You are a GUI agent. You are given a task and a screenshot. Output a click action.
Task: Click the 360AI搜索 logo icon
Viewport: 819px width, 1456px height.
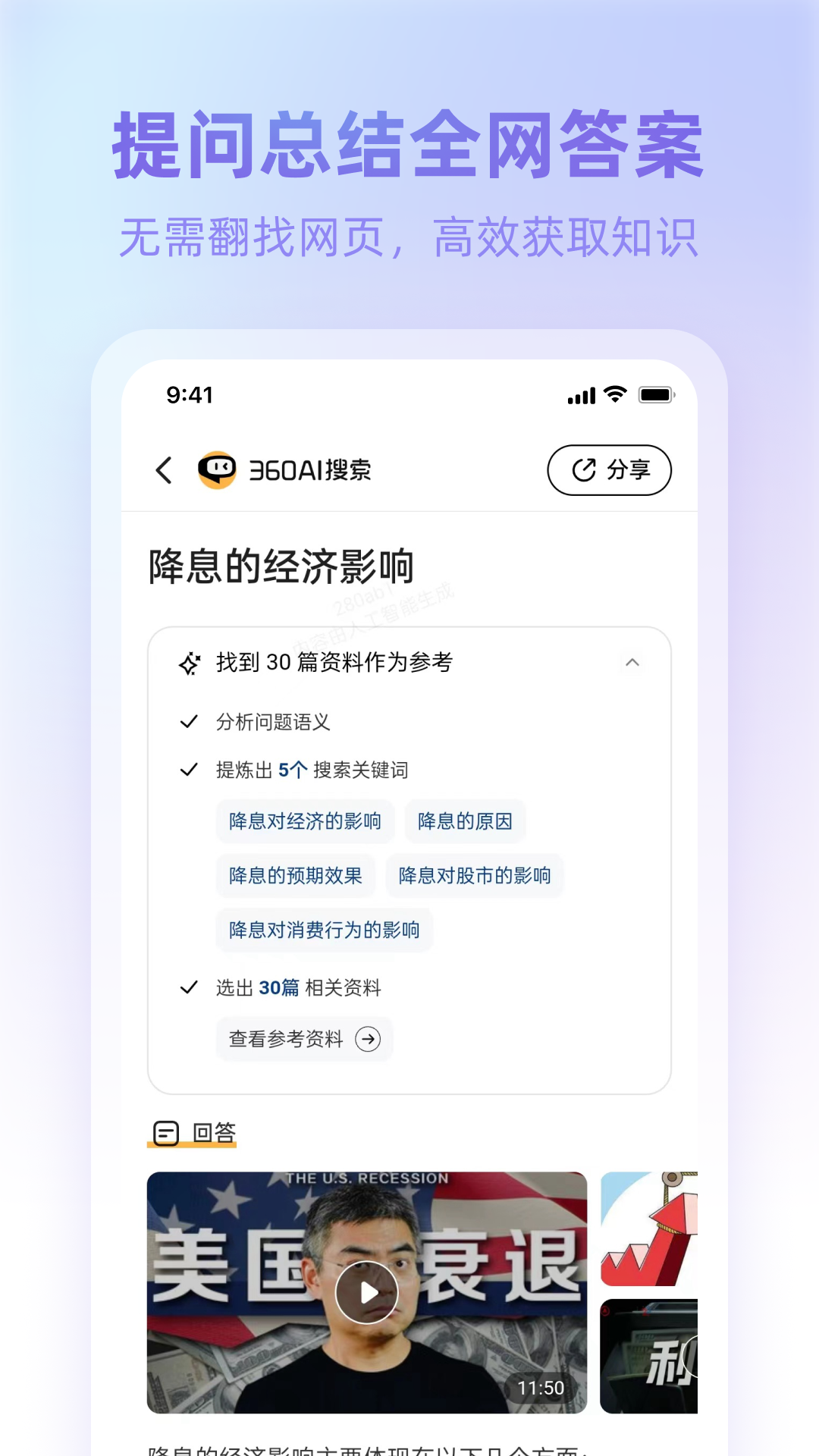[x=218, y=470]
